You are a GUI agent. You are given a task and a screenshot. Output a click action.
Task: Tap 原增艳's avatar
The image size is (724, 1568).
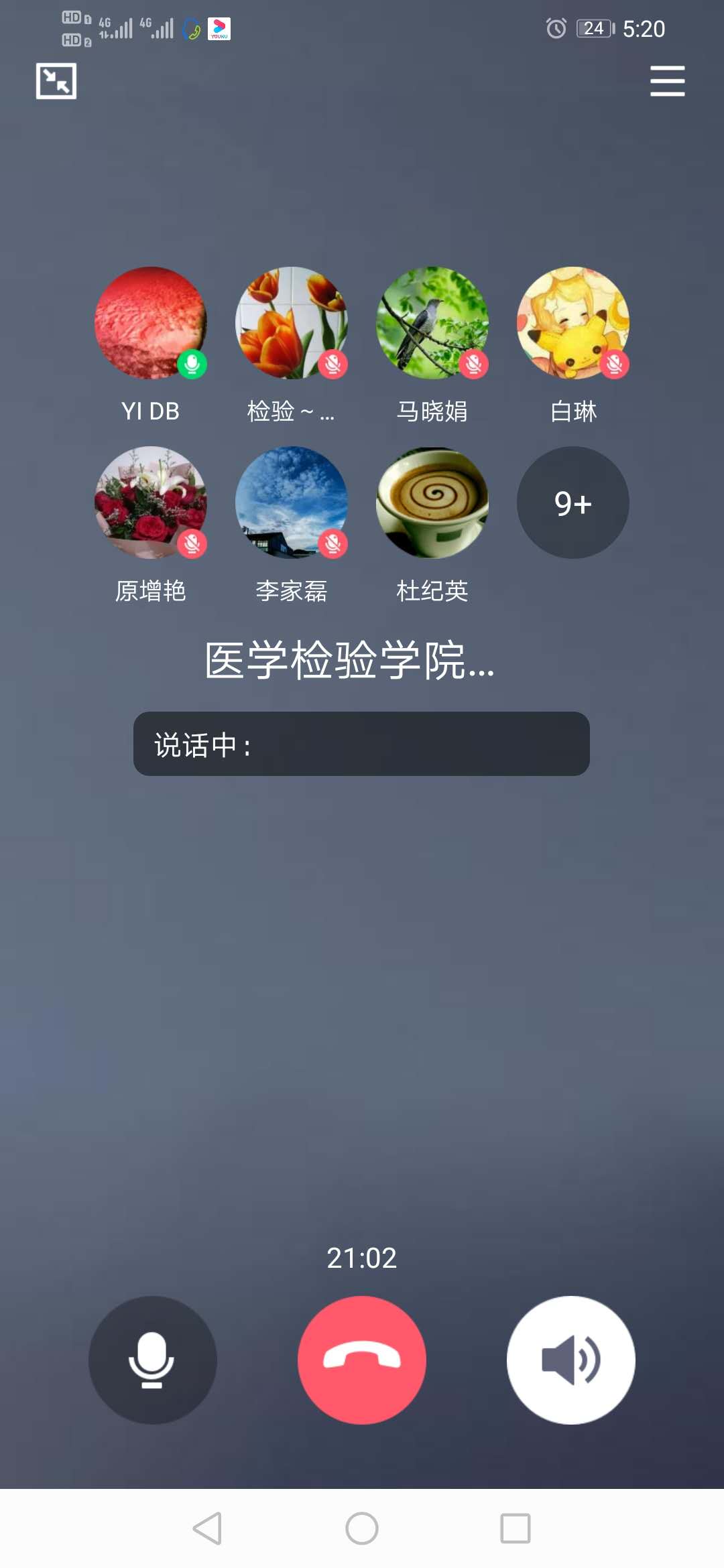(x=151, y=503)
